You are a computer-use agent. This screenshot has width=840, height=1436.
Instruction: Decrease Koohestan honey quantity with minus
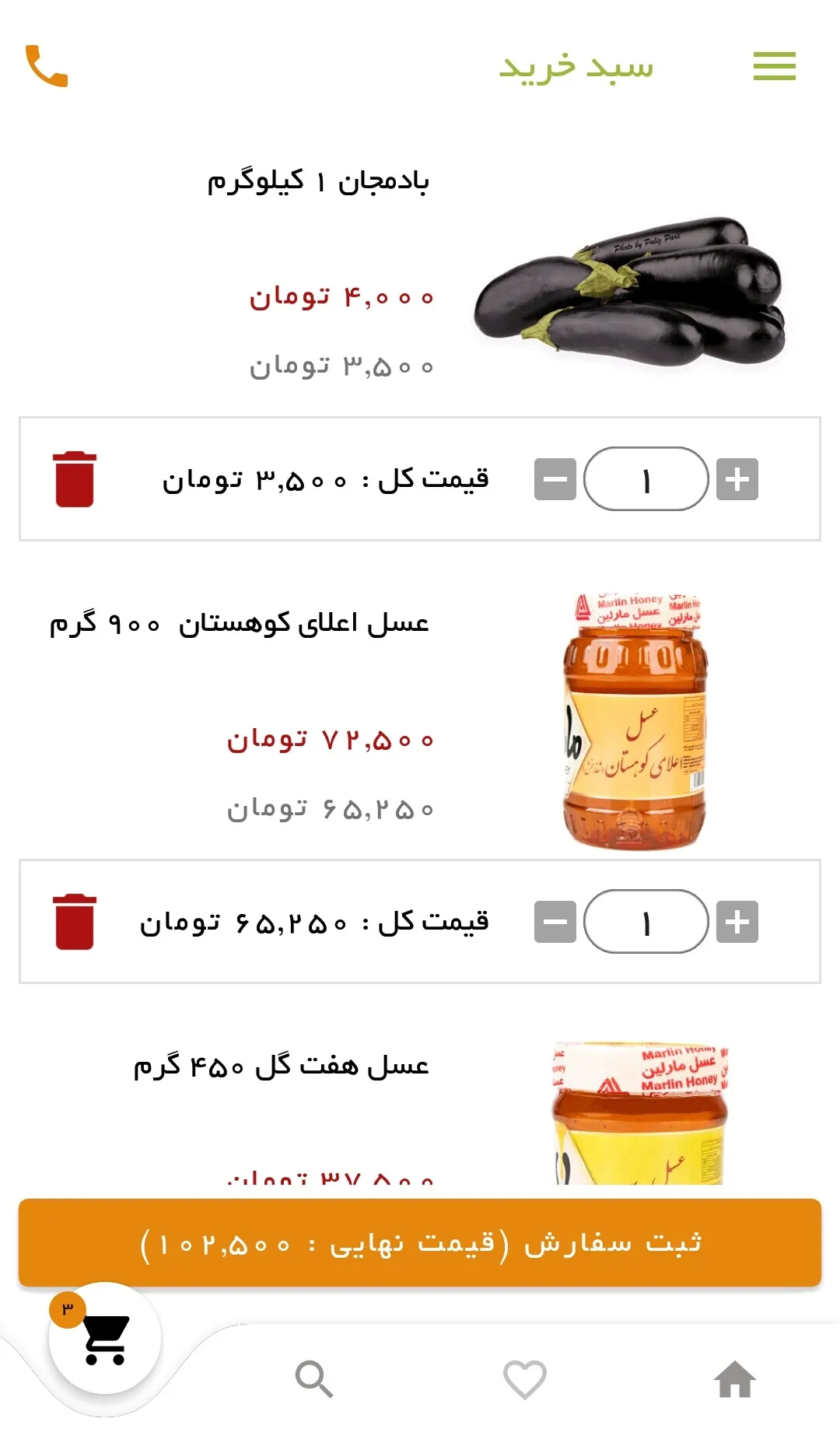tap(555, 922)
